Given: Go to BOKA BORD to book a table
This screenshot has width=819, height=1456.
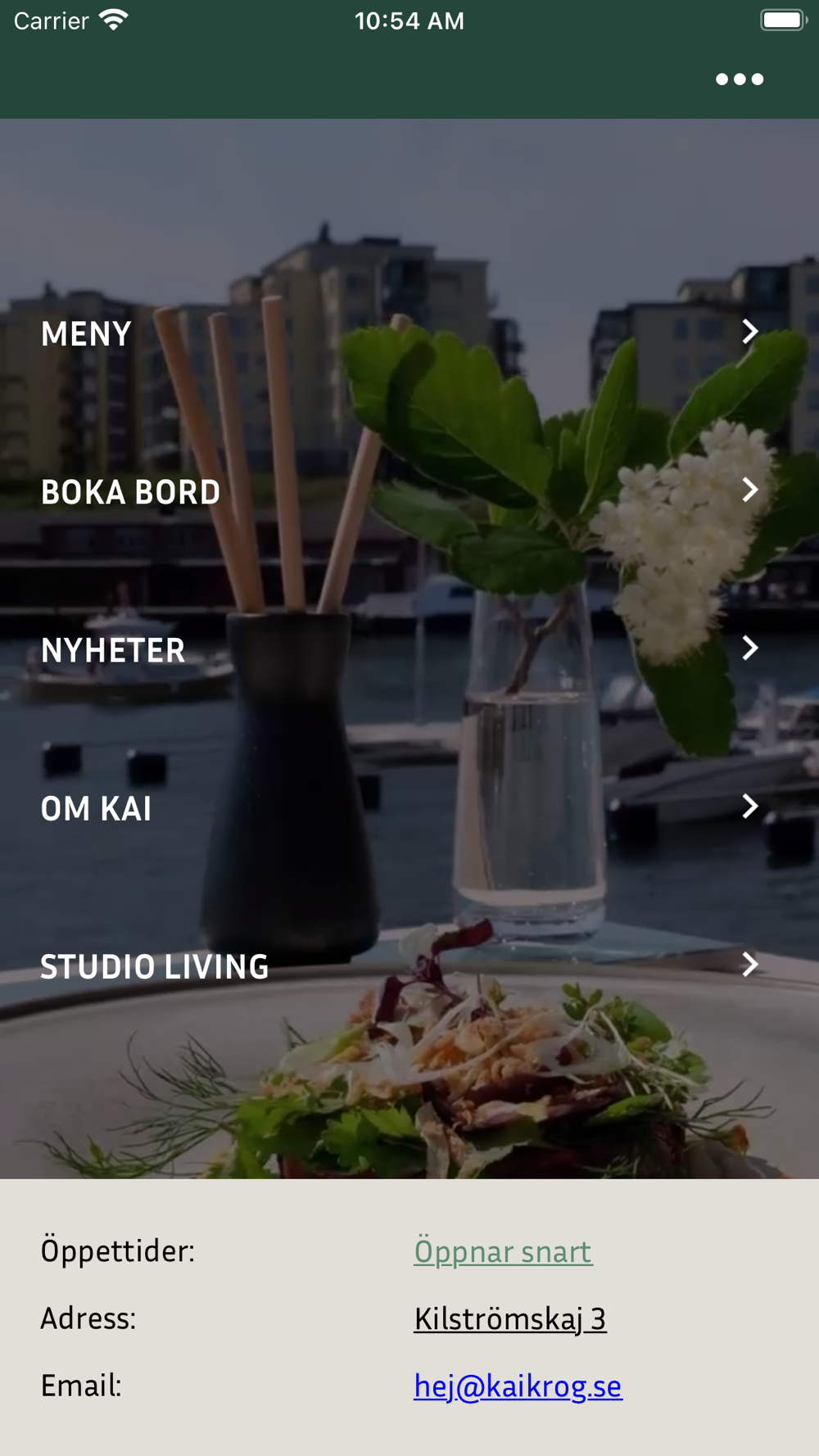Looking at the screenshot, I should (x=409, y=491).
